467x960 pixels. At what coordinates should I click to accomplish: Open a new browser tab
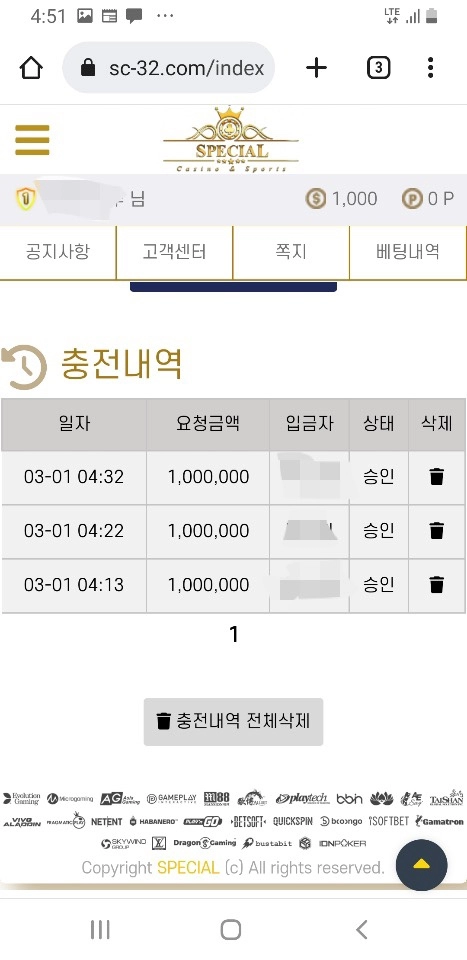316,67
